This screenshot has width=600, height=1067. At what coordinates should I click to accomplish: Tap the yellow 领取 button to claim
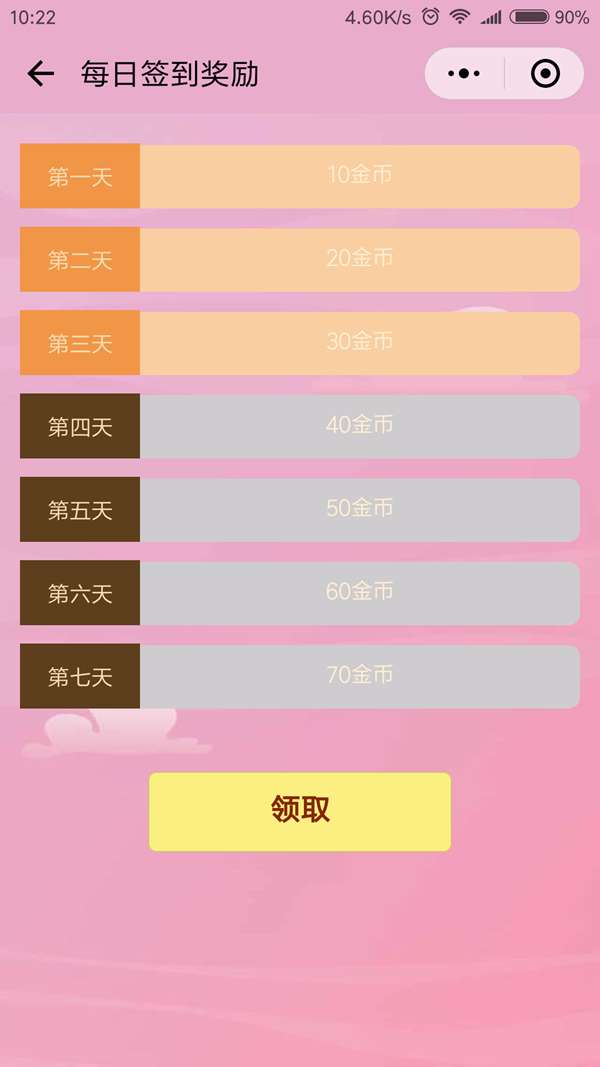click(x=300, y=811)
